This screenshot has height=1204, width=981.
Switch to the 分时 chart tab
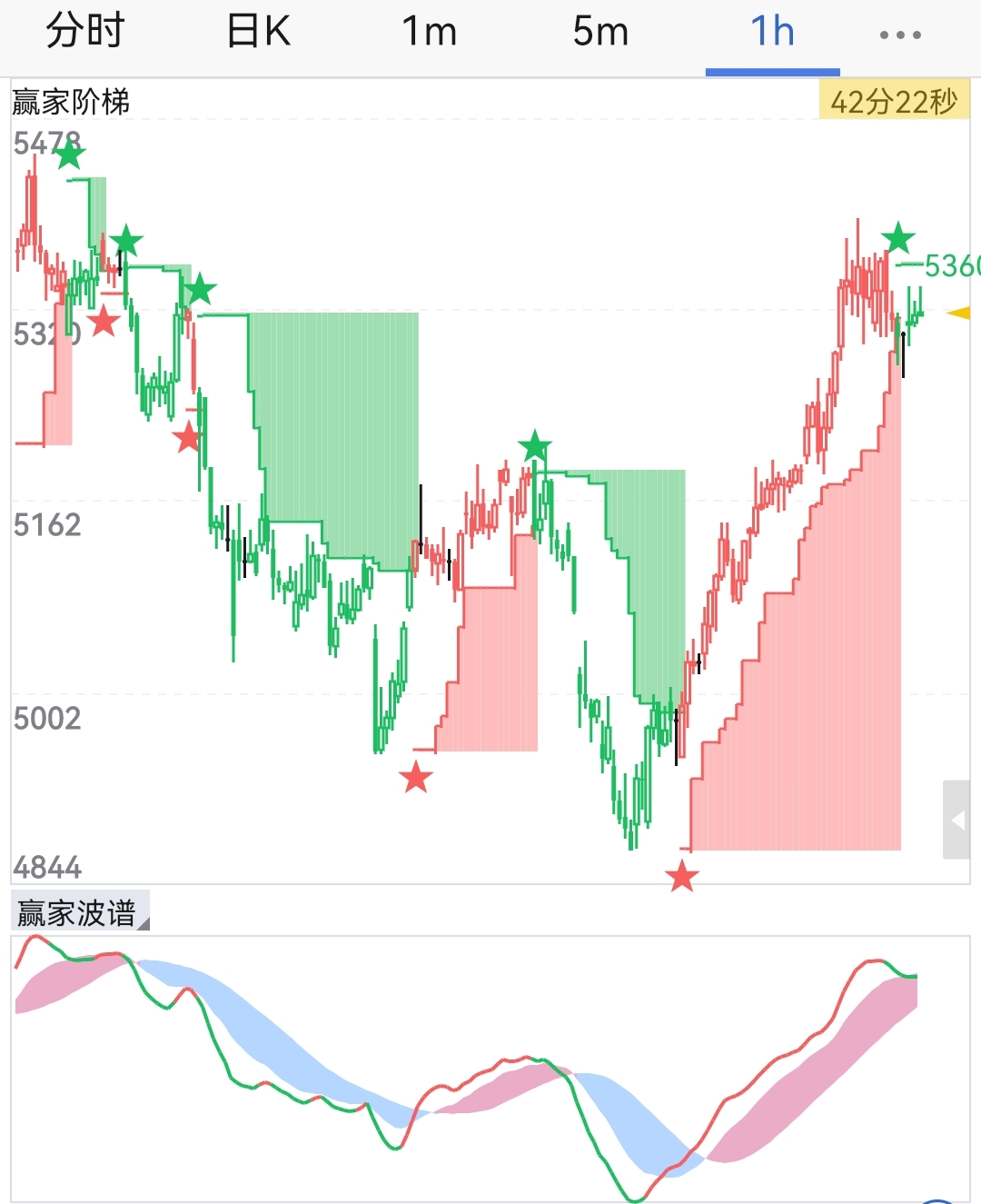tap(84, 33)
